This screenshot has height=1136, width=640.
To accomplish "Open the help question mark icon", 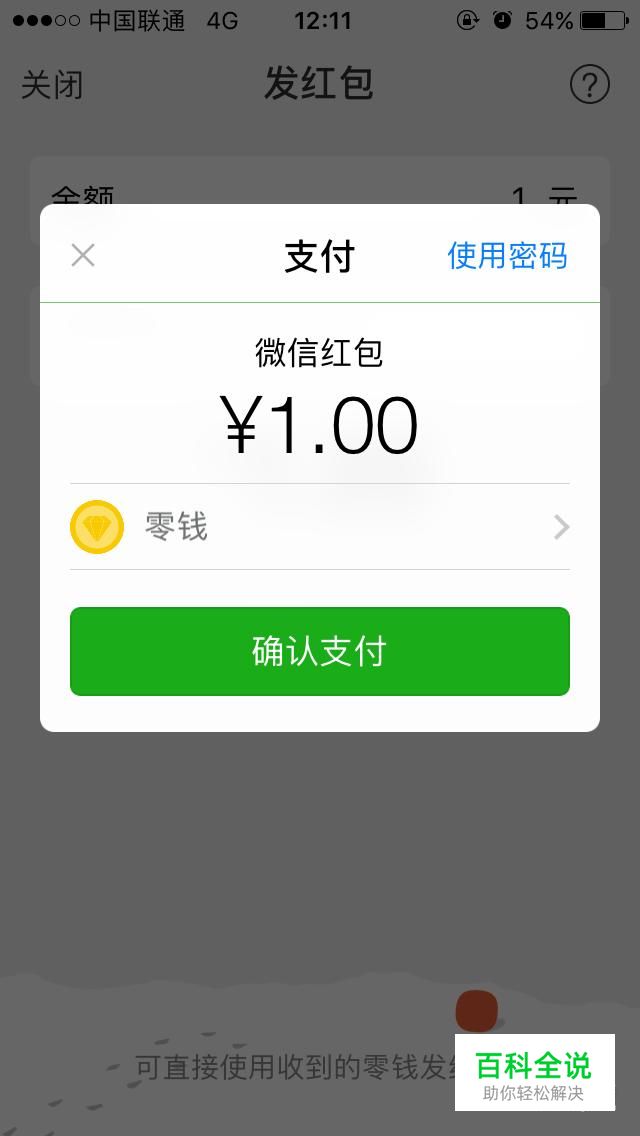I will pos(589,84).
